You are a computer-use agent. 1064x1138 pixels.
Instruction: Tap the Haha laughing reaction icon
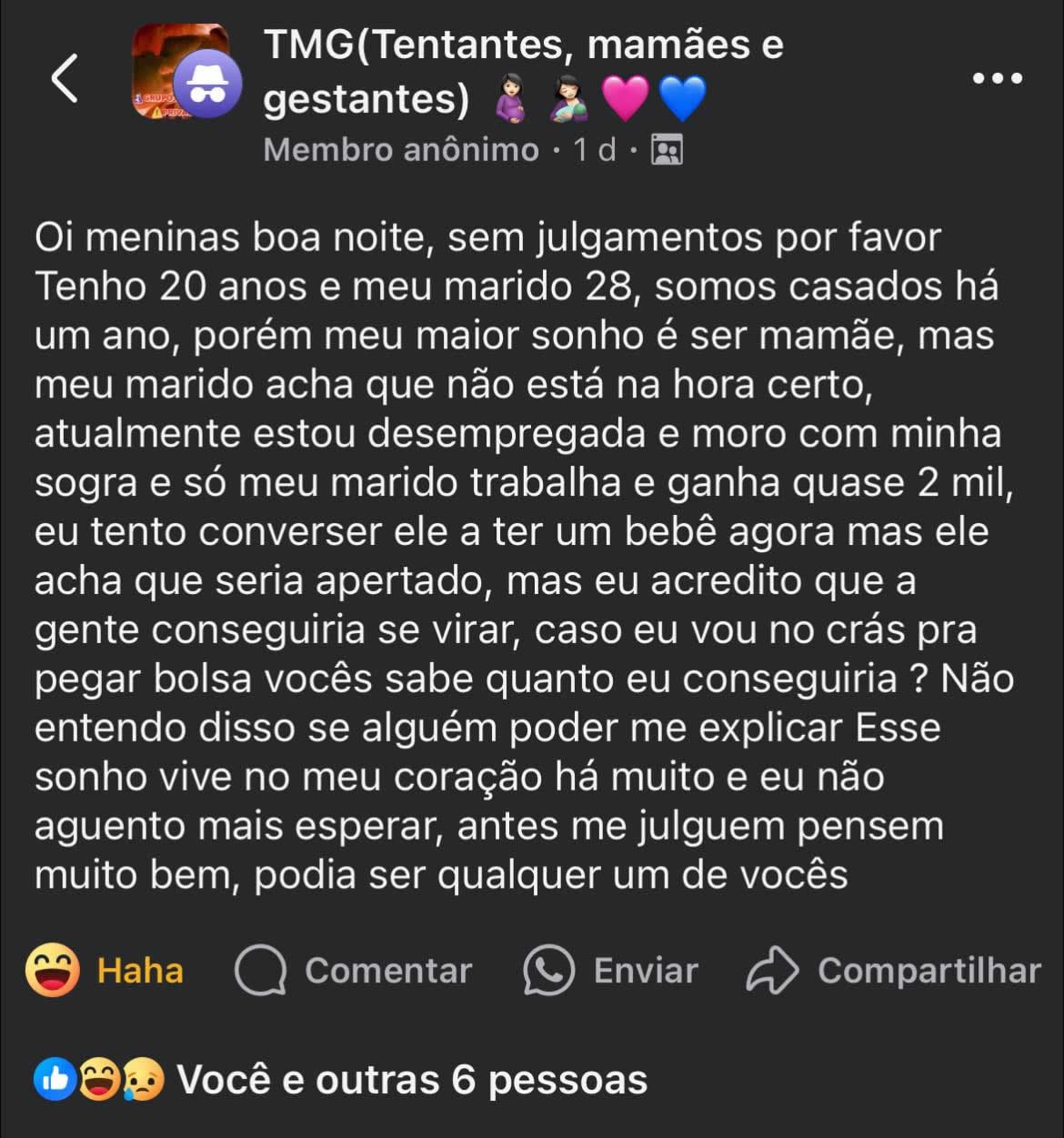[x=52, y=970]
